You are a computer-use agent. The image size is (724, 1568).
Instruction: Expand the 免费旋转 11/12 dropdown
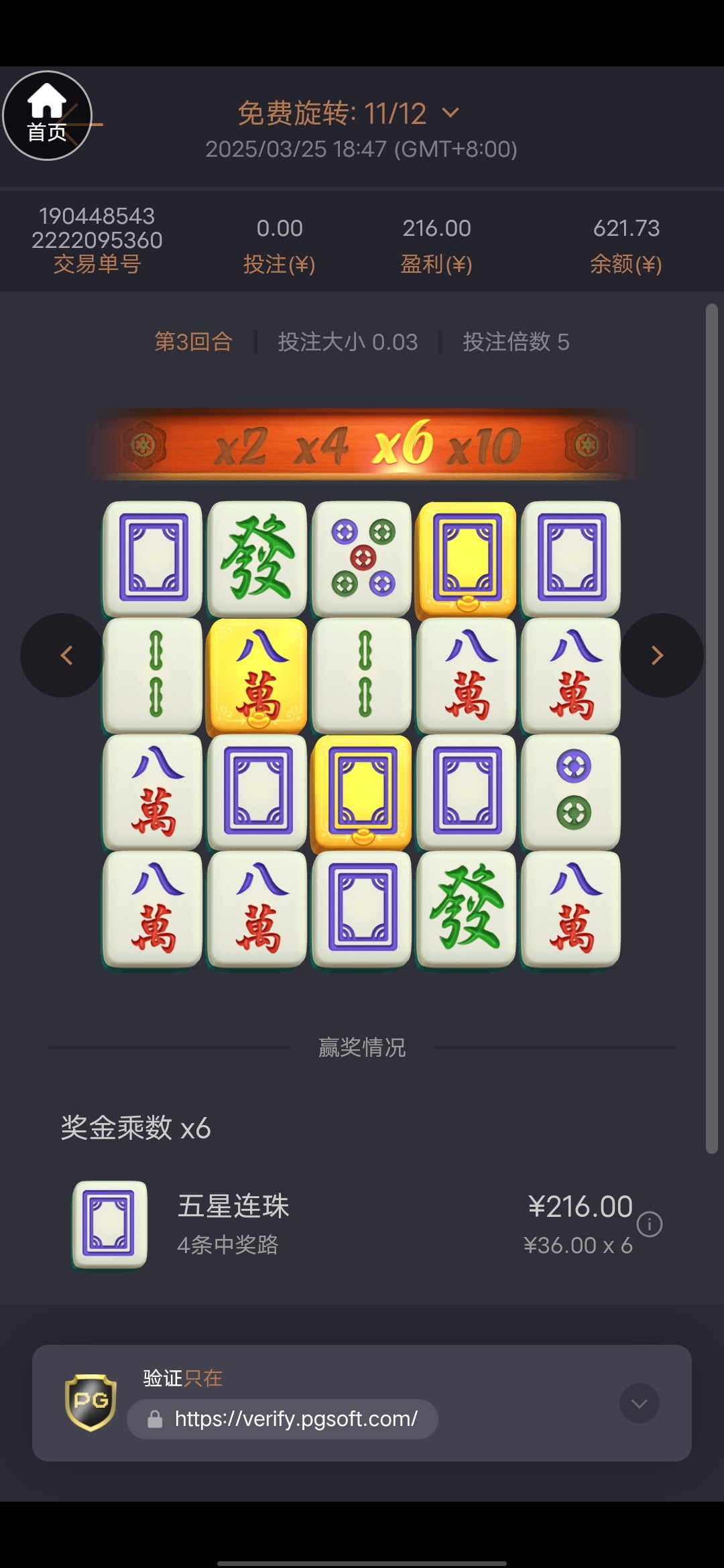(x=451, y=113)
